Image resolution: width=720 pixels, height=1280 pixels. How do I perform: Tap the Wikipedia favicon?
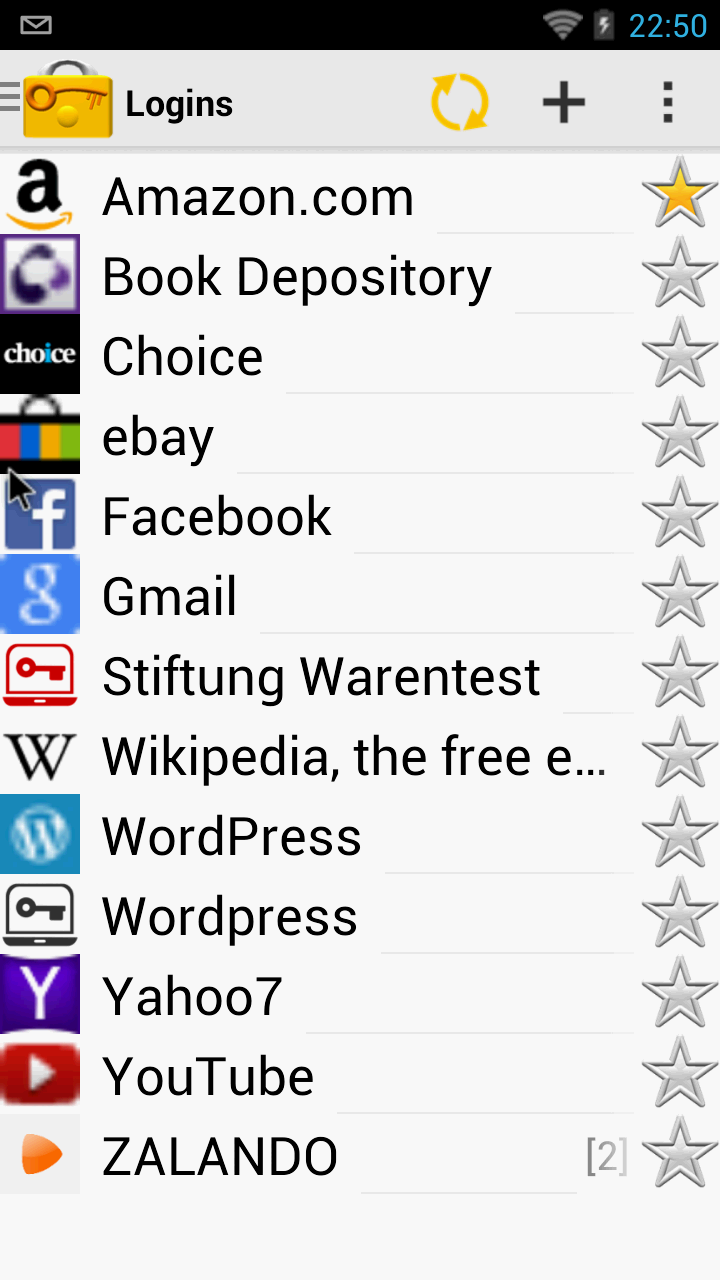point(40,755)
